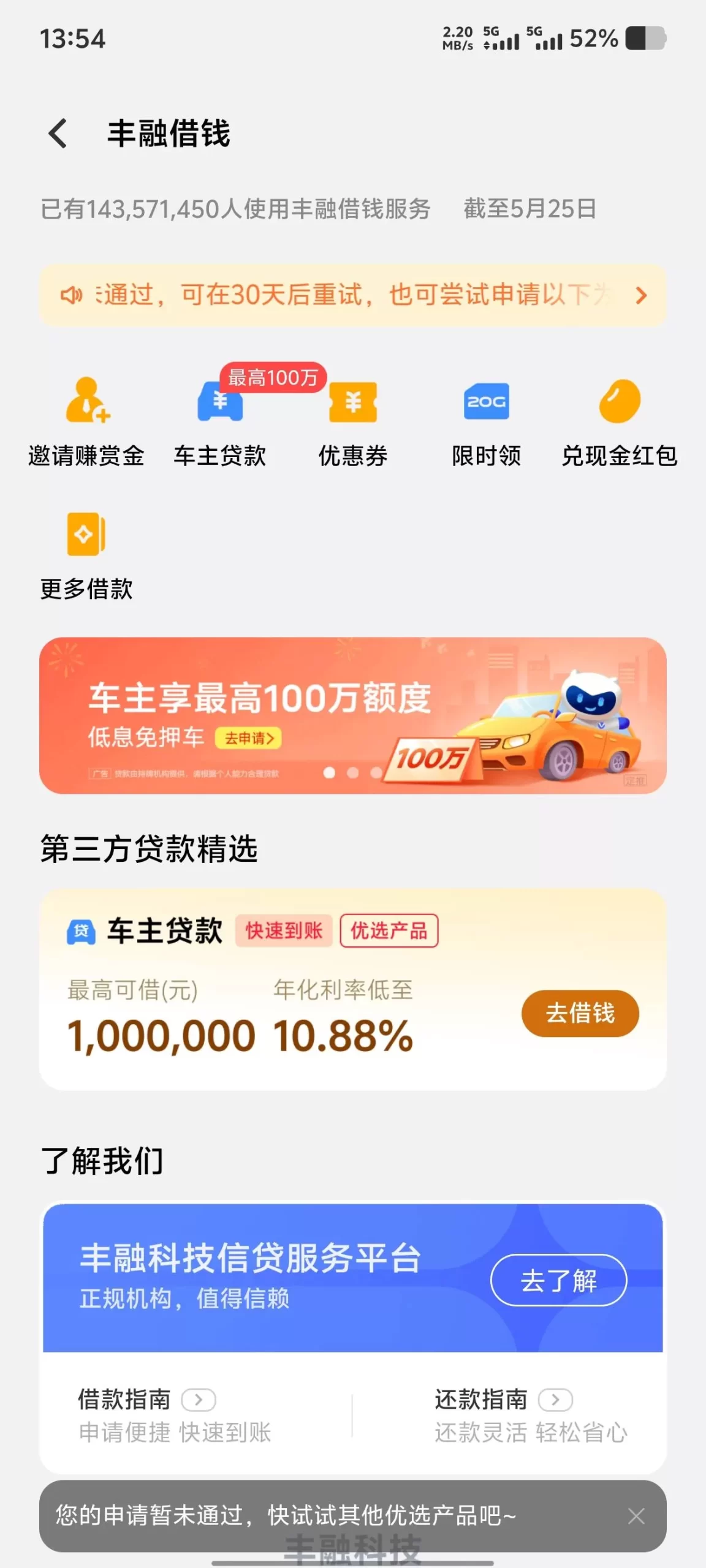Click the 优选产品 red outlined tag
Viewport: 706px width, 1568px height.
point(390,931)
